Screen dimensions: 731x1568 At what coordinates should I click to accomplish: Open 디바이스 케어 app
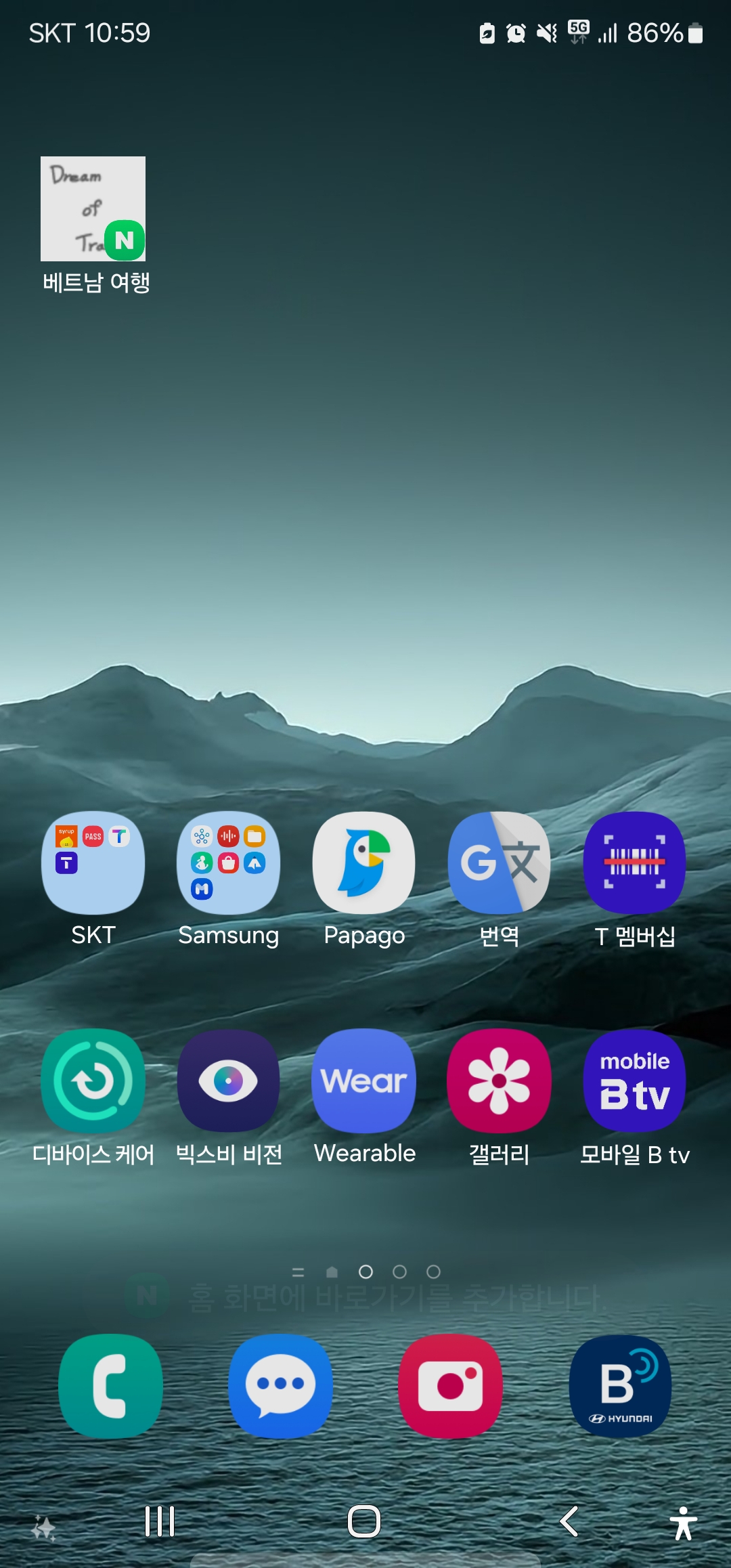(x=93, y=1081)
